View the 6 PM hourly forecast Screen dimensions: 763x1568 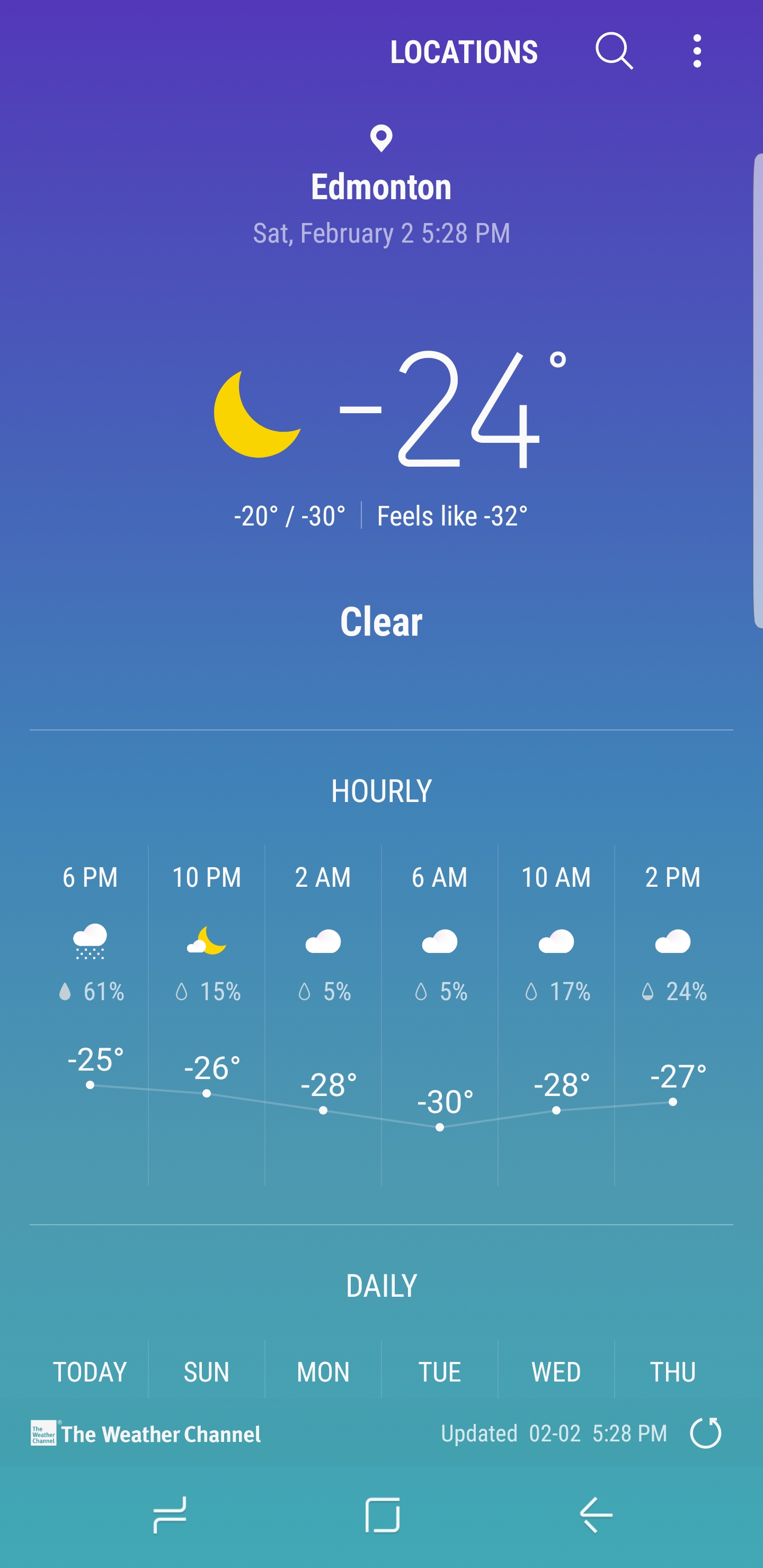coord(90,1014)
